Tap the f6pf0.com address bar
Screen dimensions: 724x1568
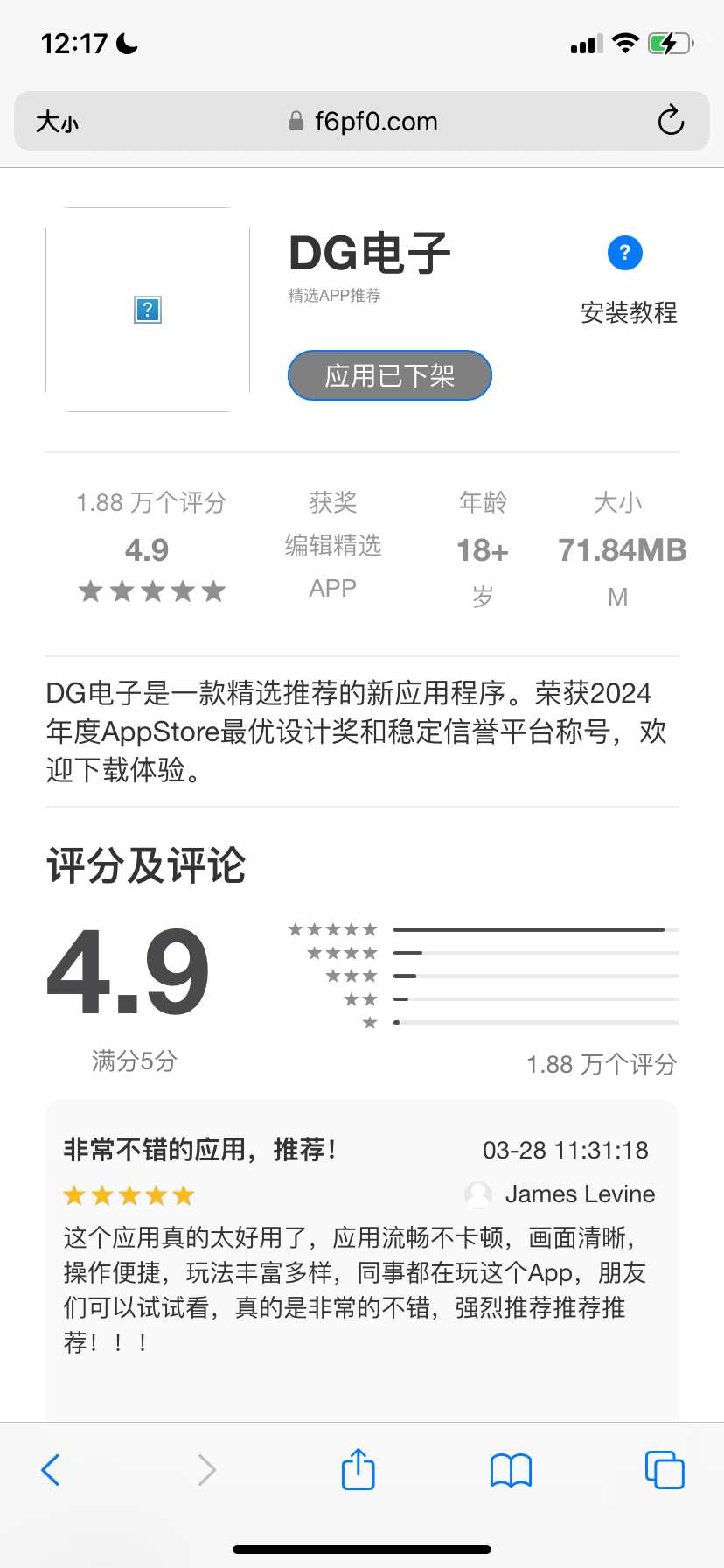point(363,122)
